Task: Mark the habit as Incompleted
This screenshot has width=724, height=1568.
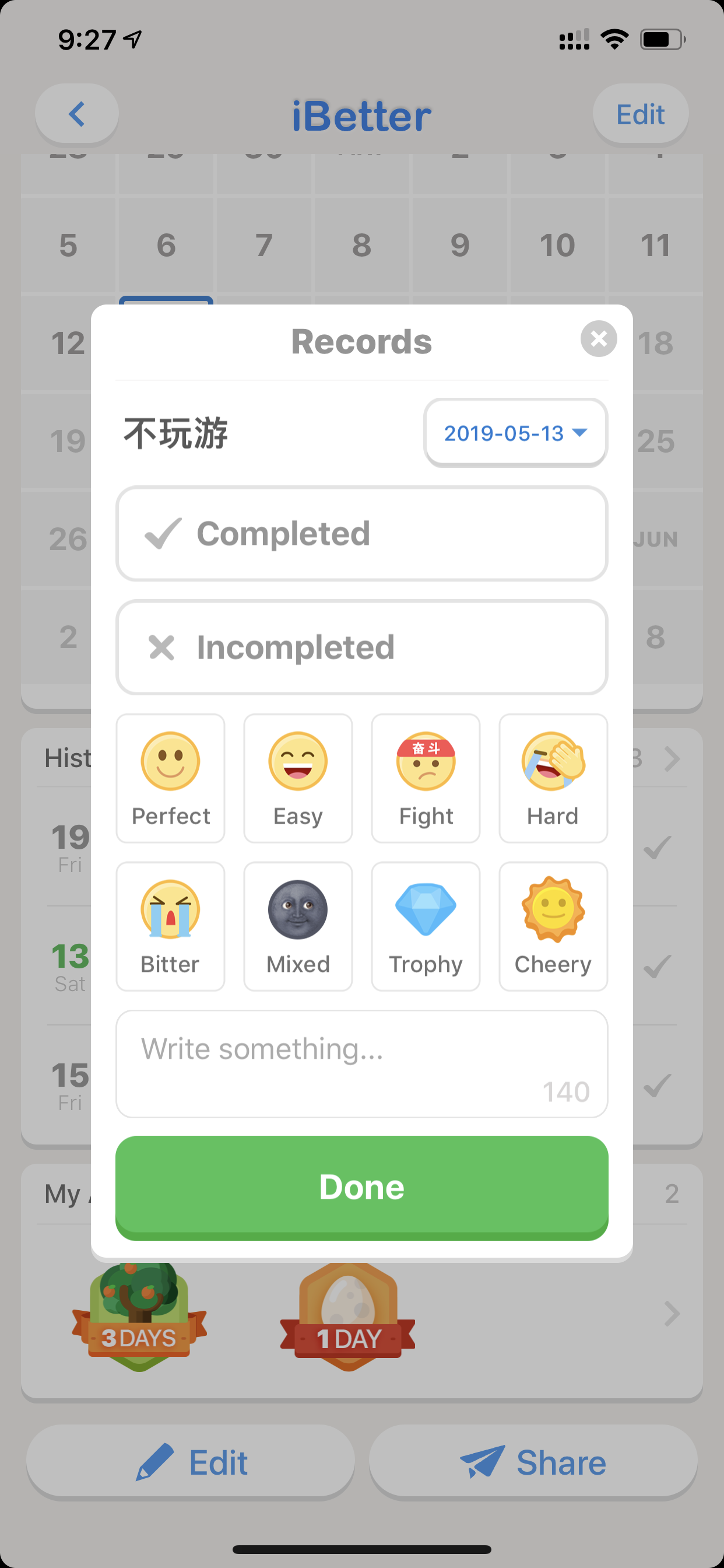Action: click(361, 647)
